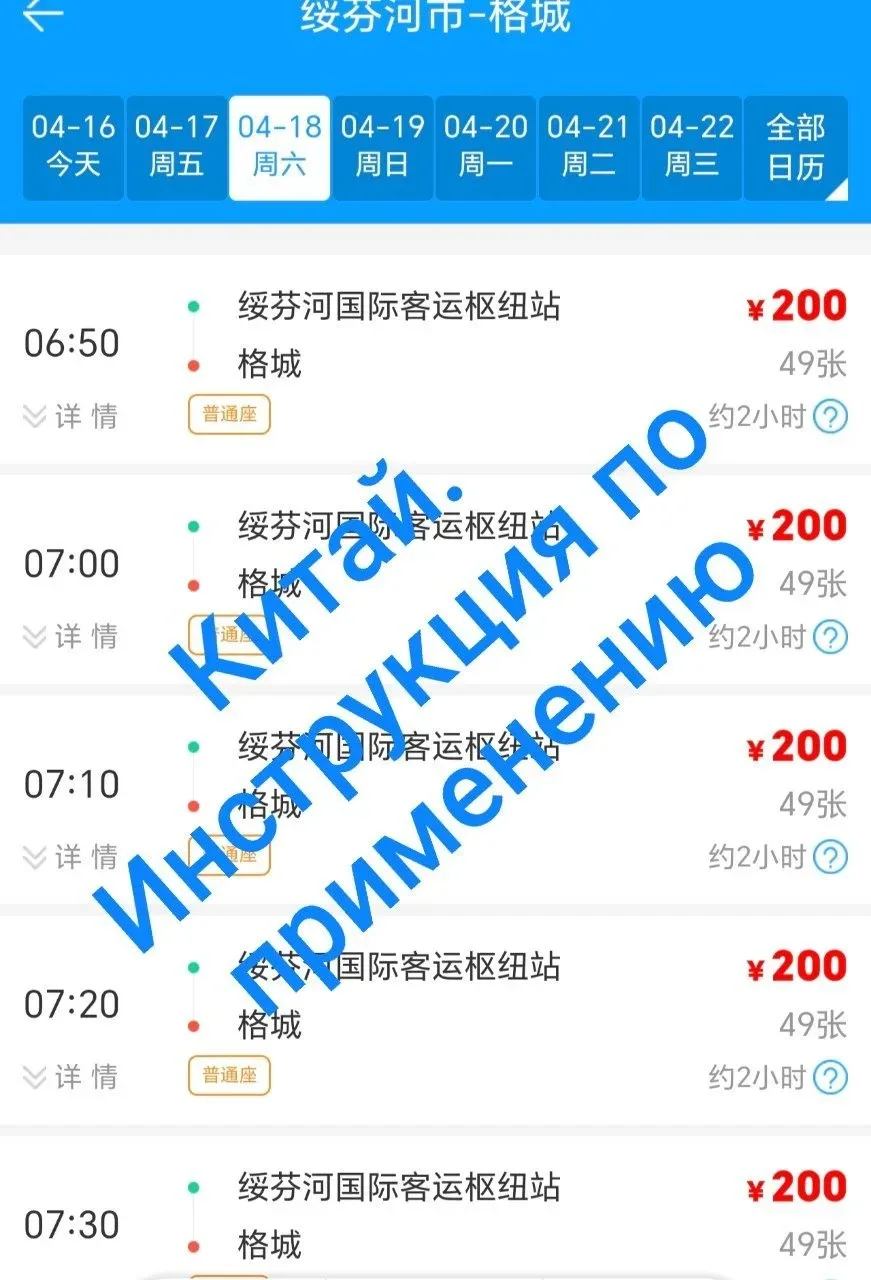Tap the duration help icon on 06:50 trip
871x1280 pixels.
pyautogui.click(x=830, y=417)
